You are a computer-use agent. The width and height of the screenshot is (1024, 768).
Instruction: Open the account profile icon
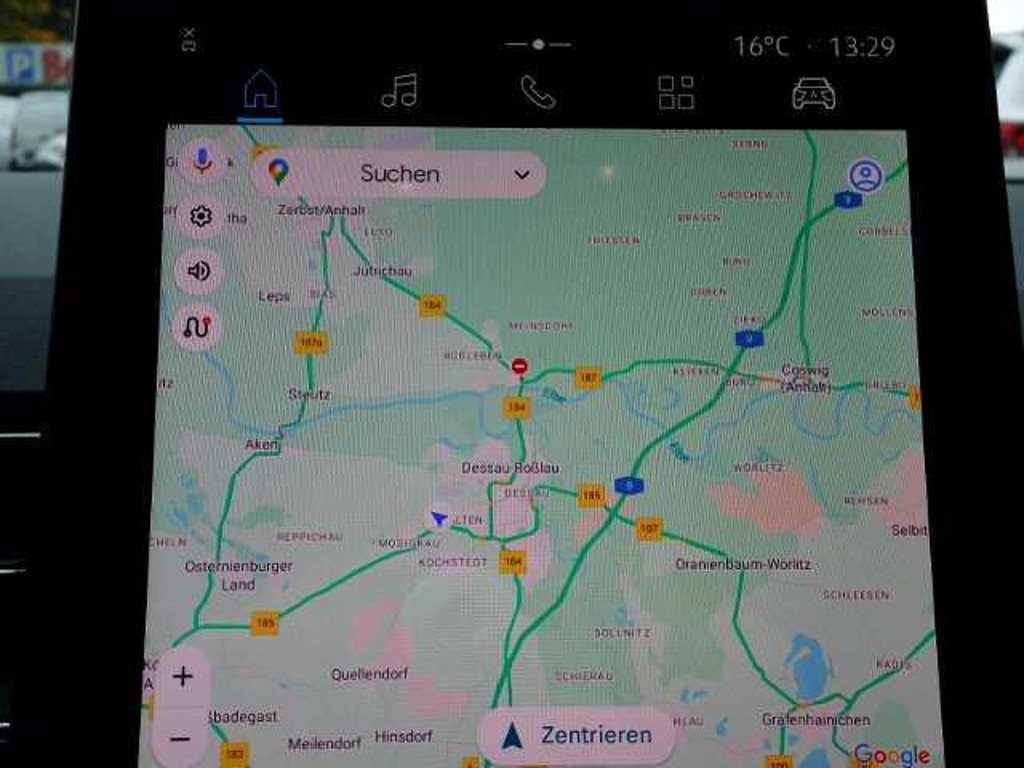pos(865,176)
